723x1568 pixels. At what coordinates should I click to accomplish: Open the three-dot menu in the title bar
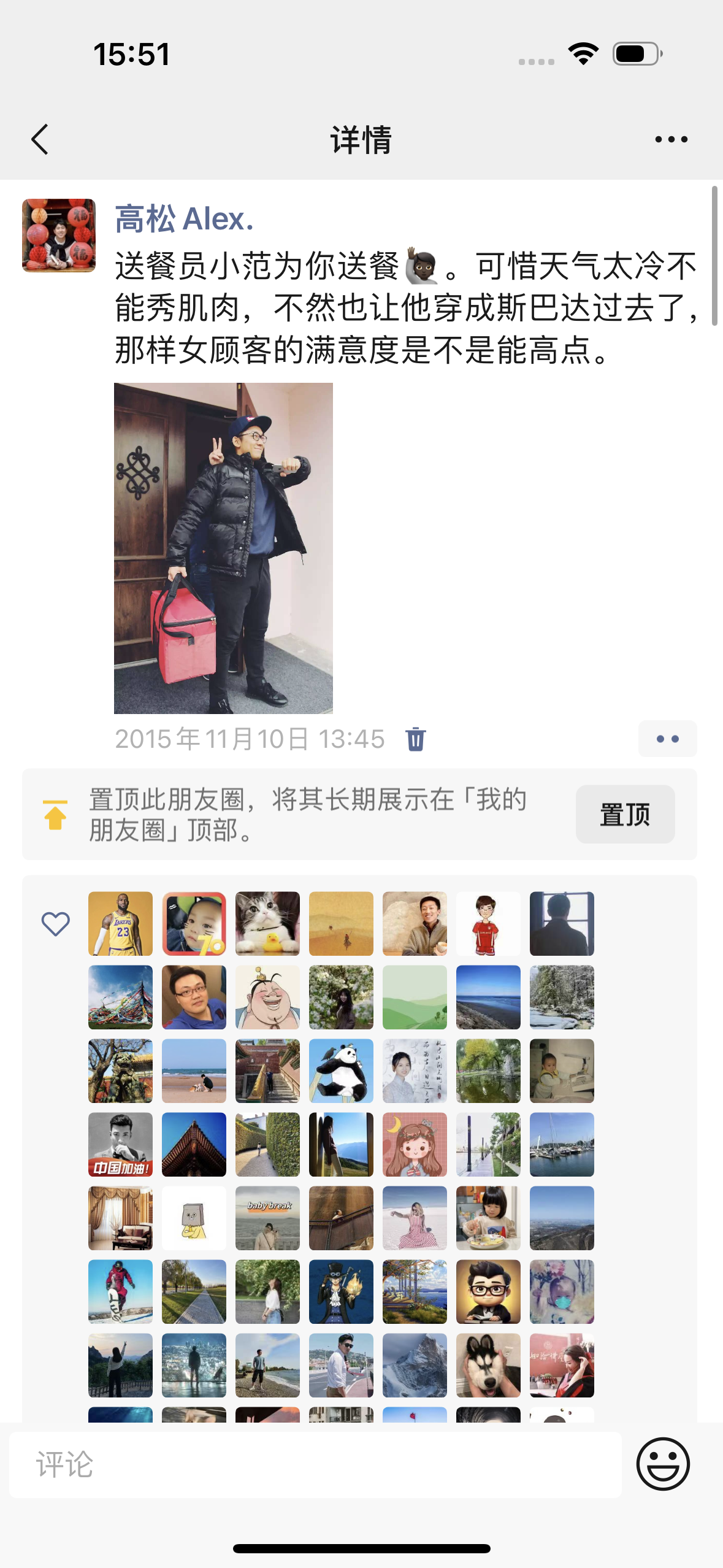point(671,139)
